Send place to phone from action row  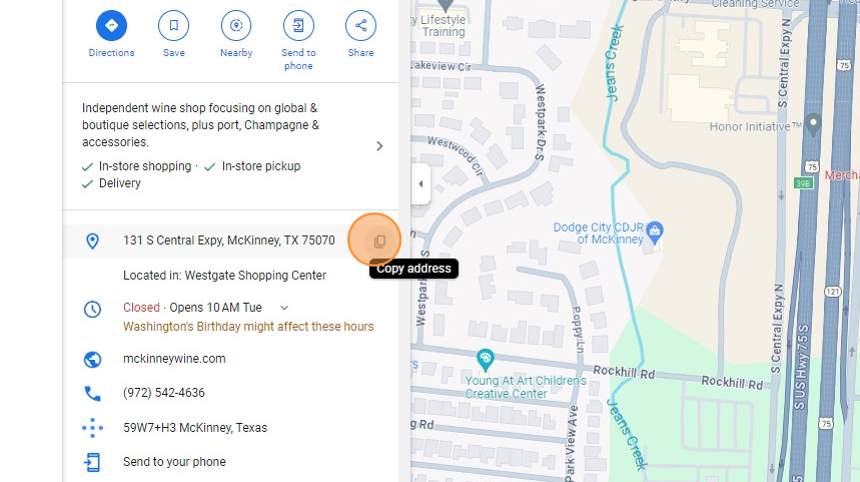298,26
